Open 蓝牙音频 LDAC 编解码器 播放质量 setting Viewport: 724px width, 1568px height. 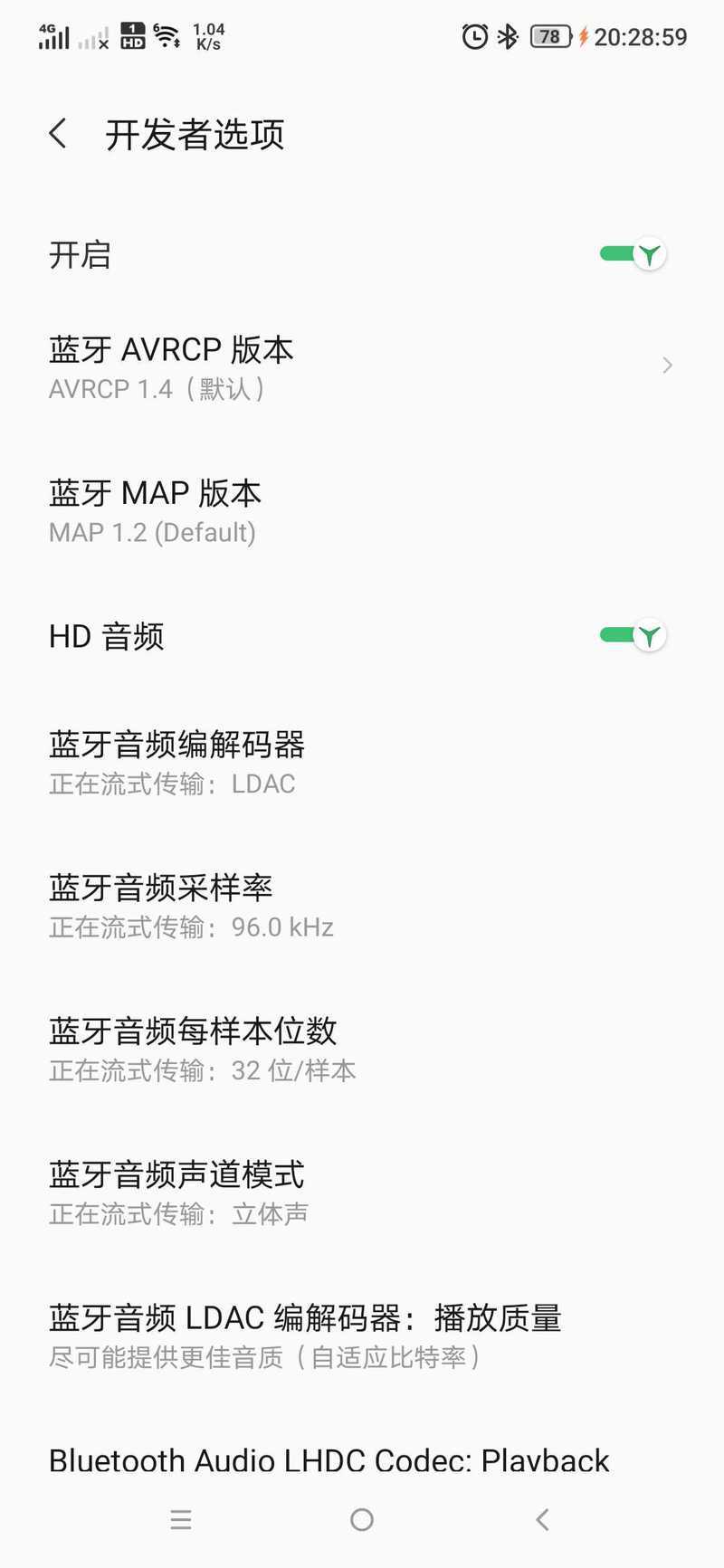362,1336
